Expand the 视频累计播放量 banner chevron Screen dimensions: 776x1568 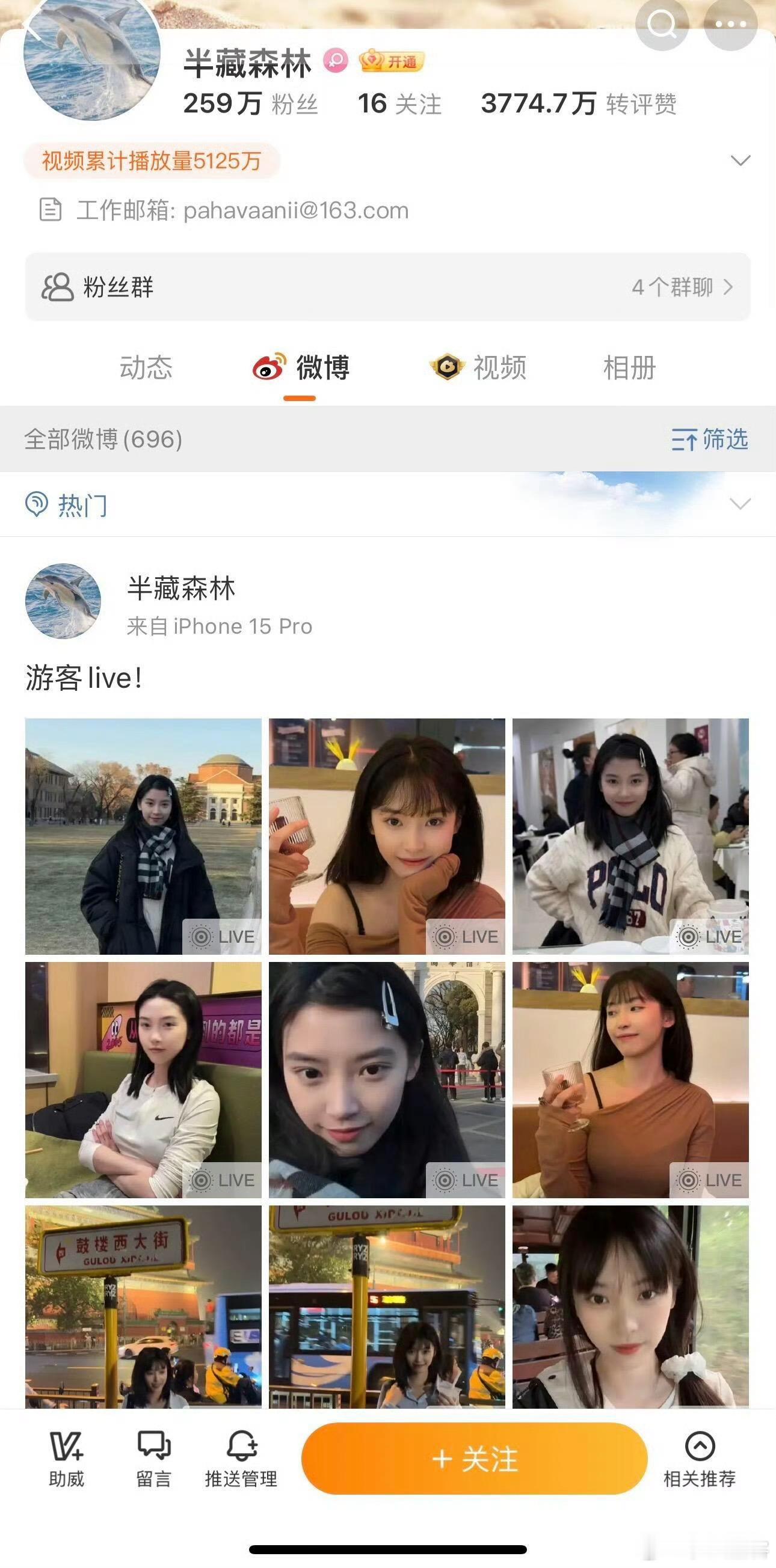[741, 159]
